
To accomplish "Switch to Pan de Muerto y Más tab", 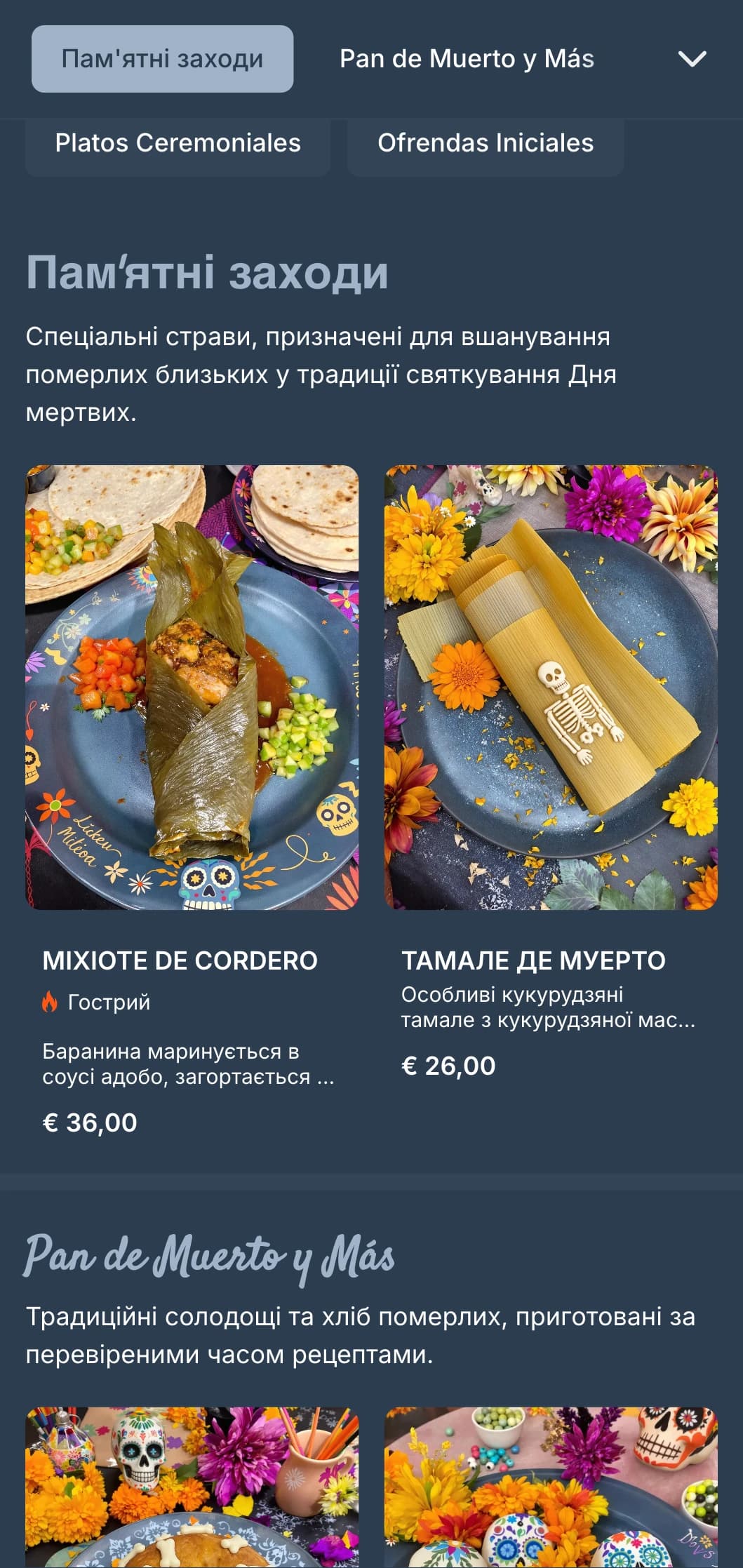I will 467,59.
